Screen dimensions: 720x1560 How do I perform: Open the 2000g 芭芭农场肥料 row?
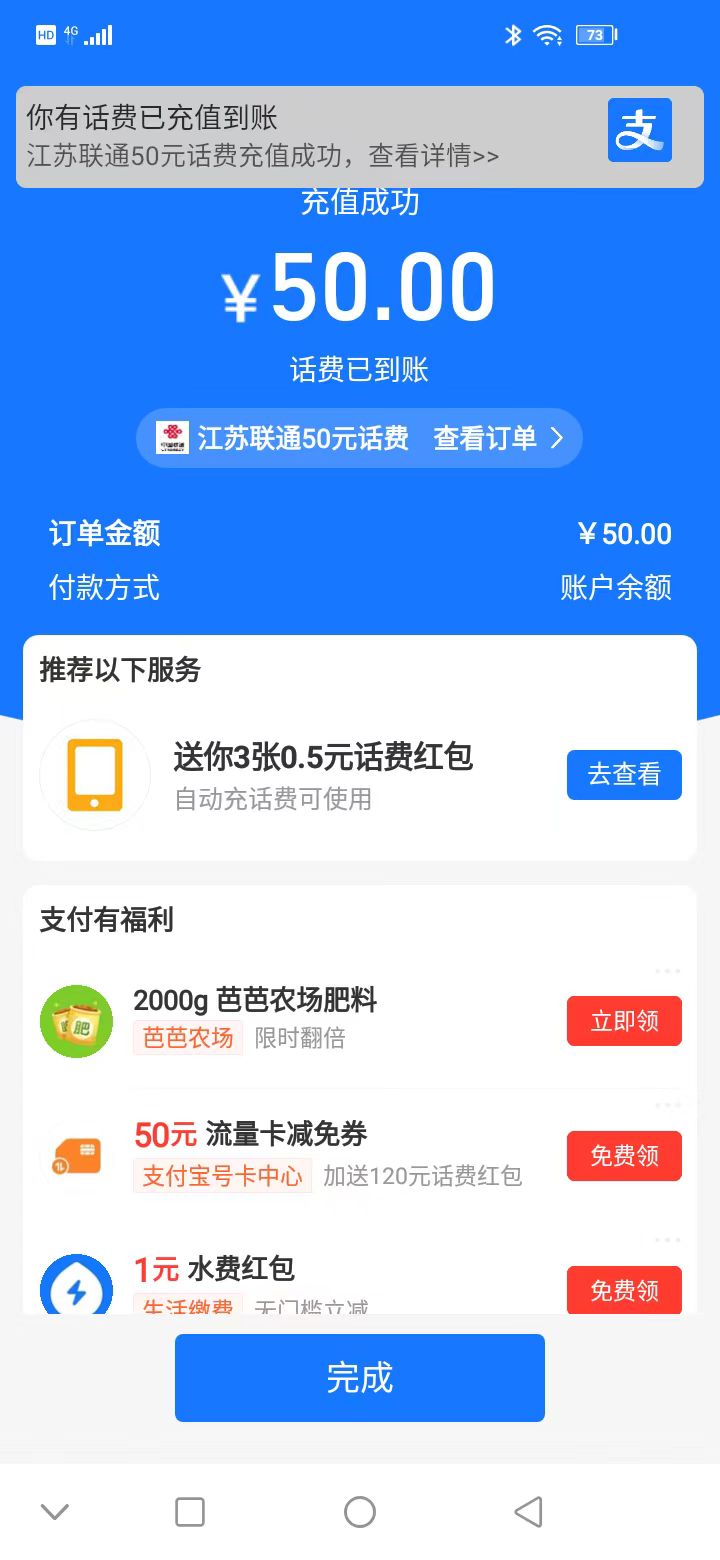click(x=300, y=1020)
